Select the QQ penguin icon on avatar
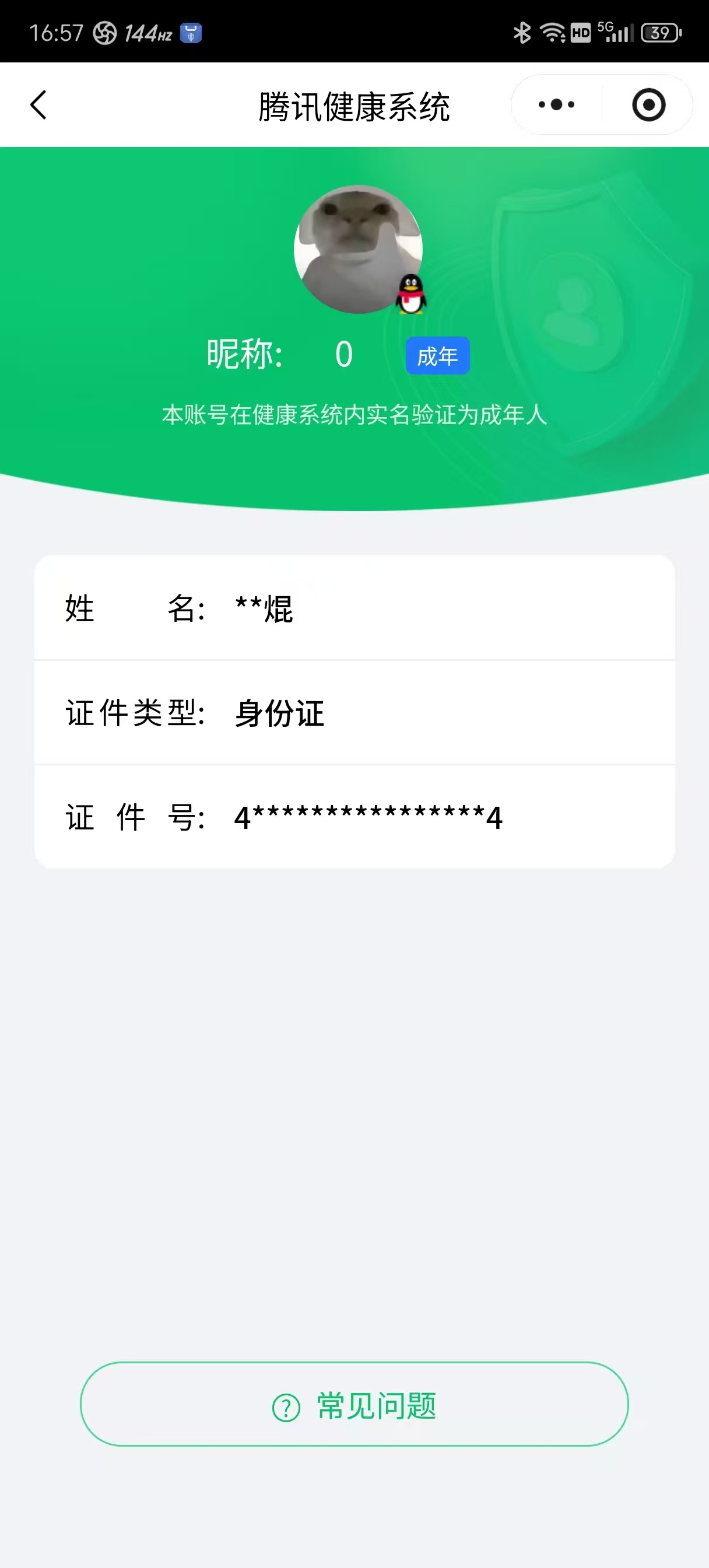The height and width of the screenshot is (1568, 709). point(411,295)
